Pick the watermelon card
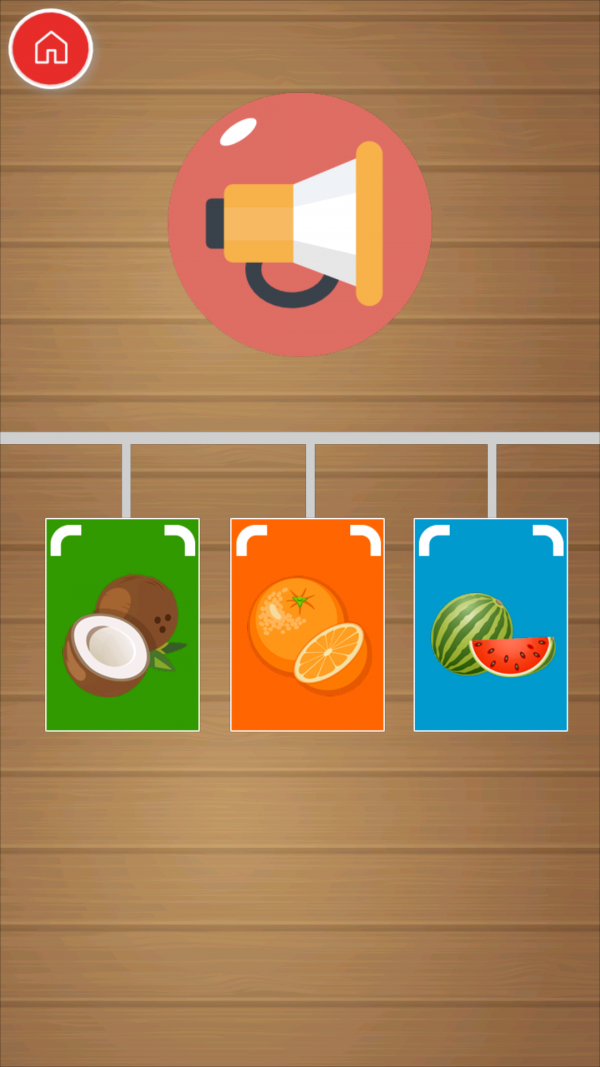 pyautogui.click(x=490, y=625)
